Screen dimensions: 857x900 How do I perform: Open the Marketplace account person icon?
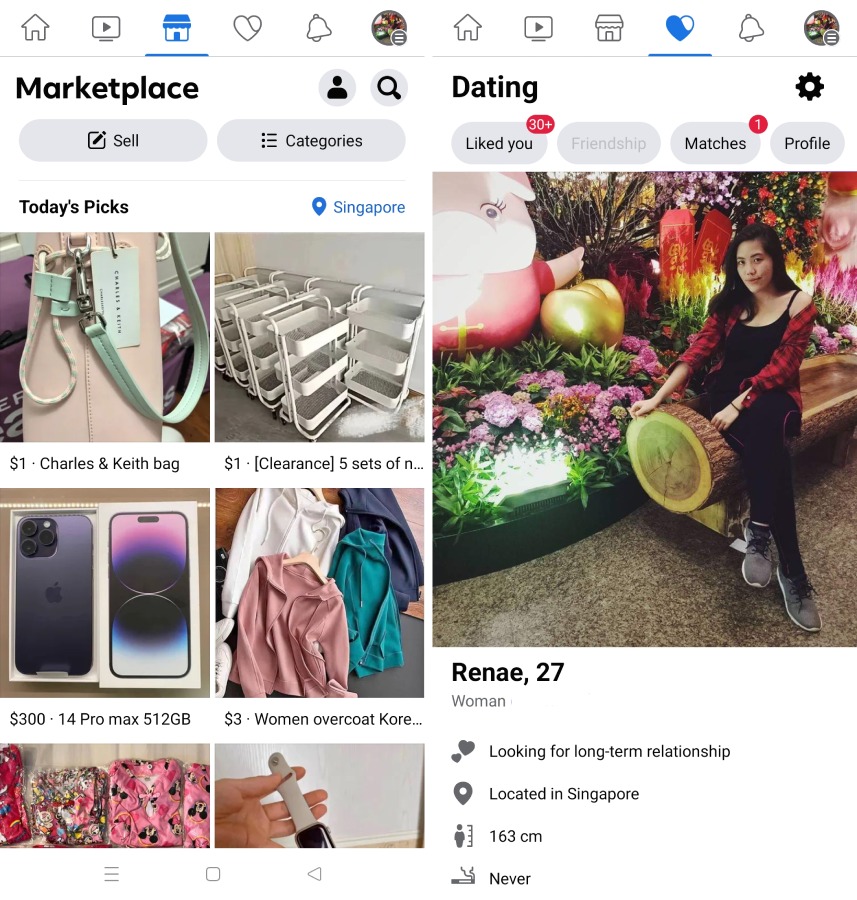pos(337,88)
